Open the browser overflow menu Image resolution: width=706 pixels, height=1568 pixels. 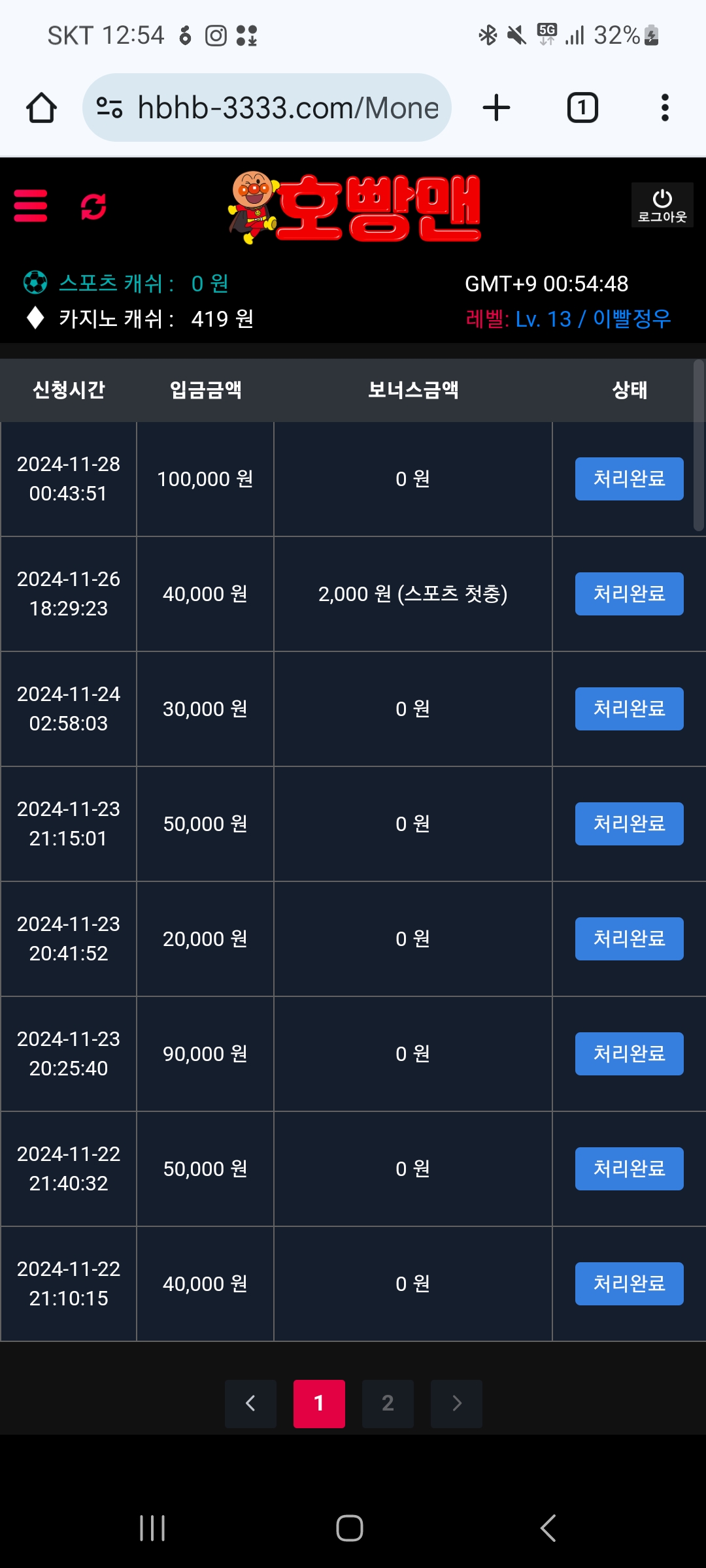click(x=665, y=108)
